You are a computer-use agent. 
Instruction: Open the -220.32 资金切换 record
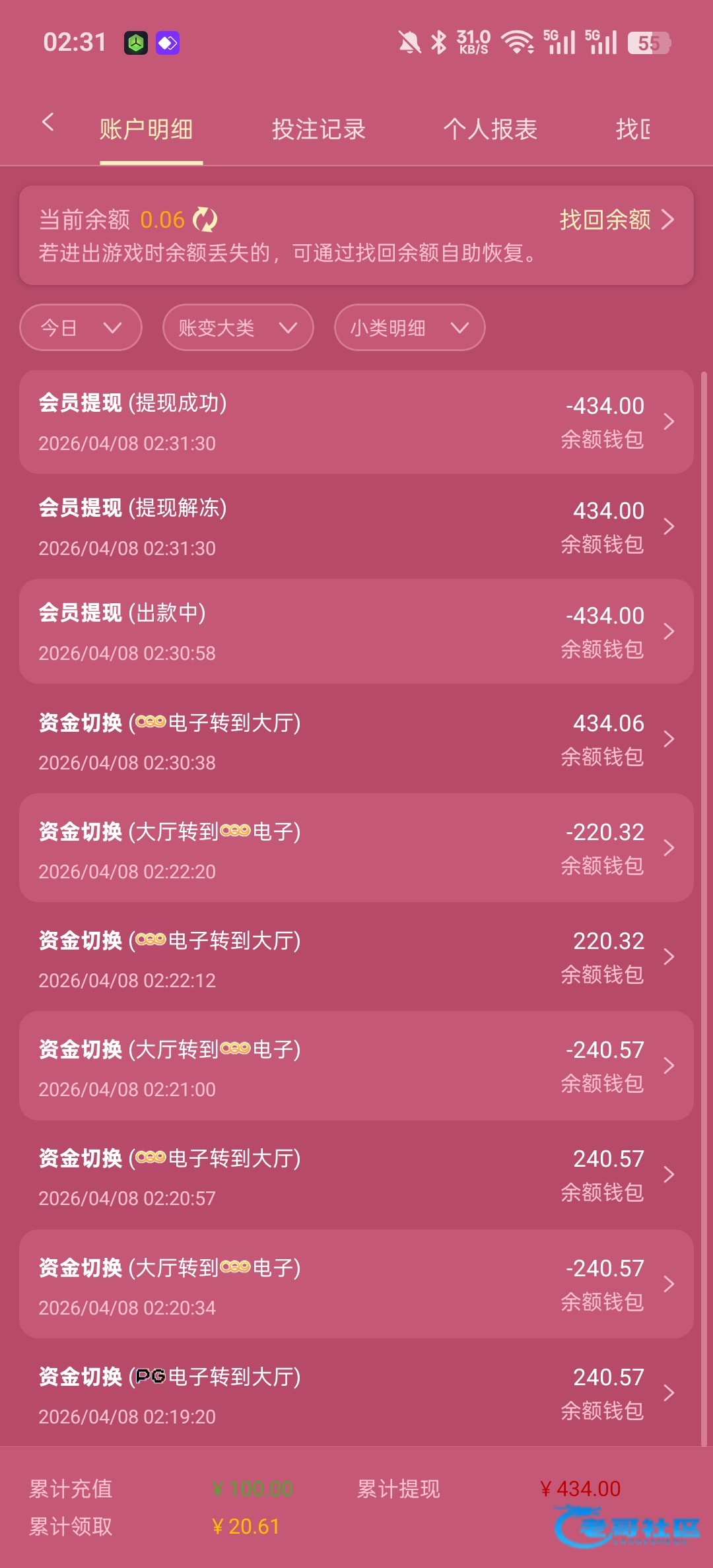356,849
